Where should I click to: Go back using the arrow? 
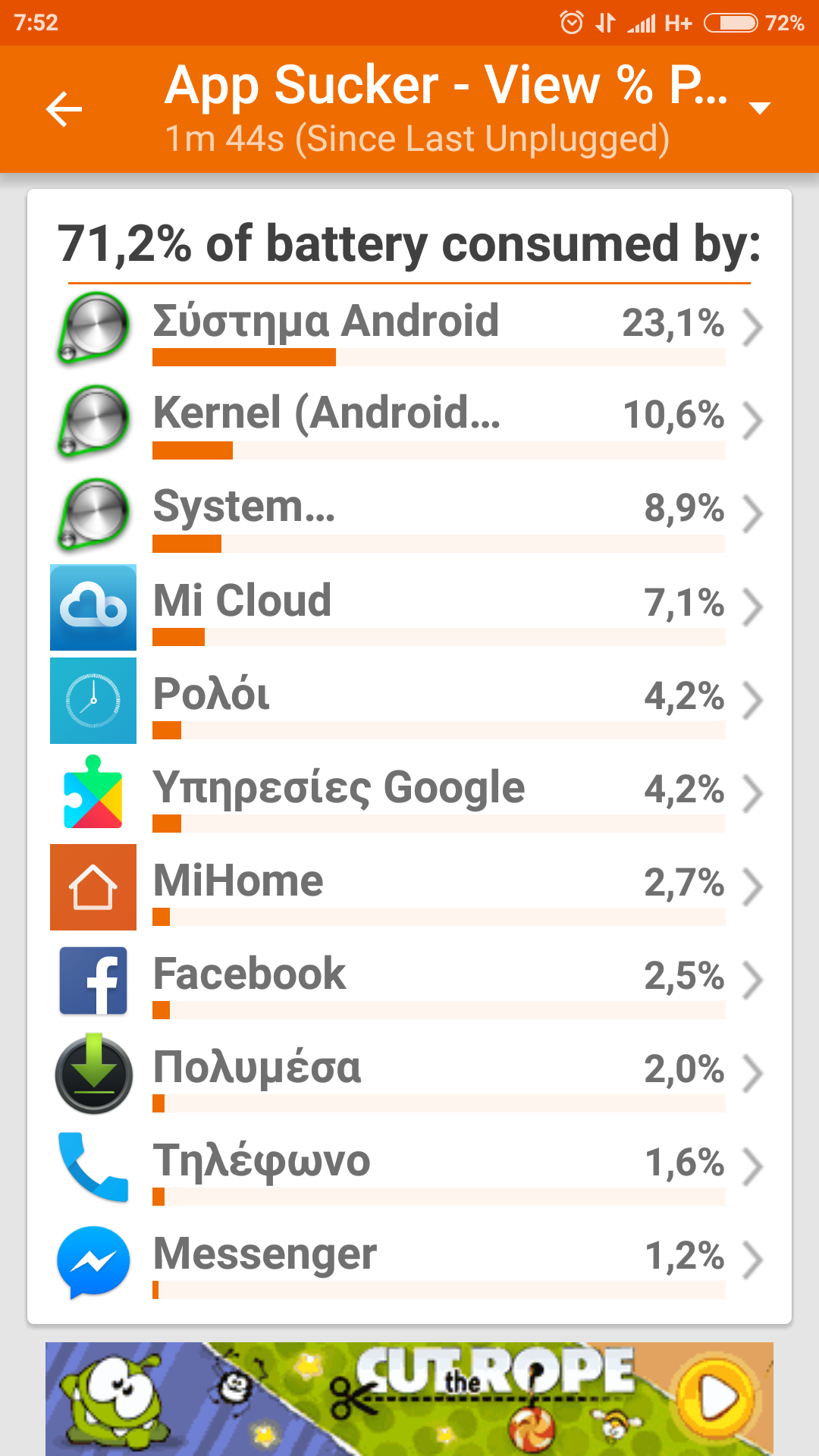64,109
